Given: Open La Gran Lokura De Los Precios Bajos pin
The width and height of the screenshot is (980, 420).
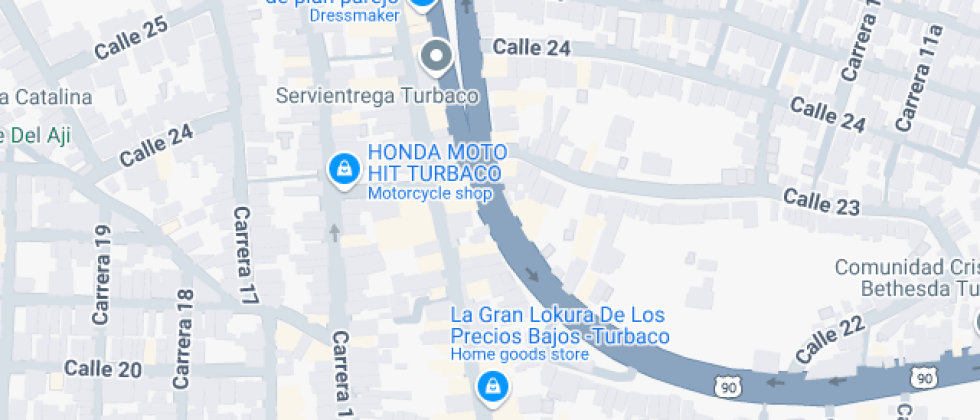Looking at the screenshot, I should click(x=491, y=386).
